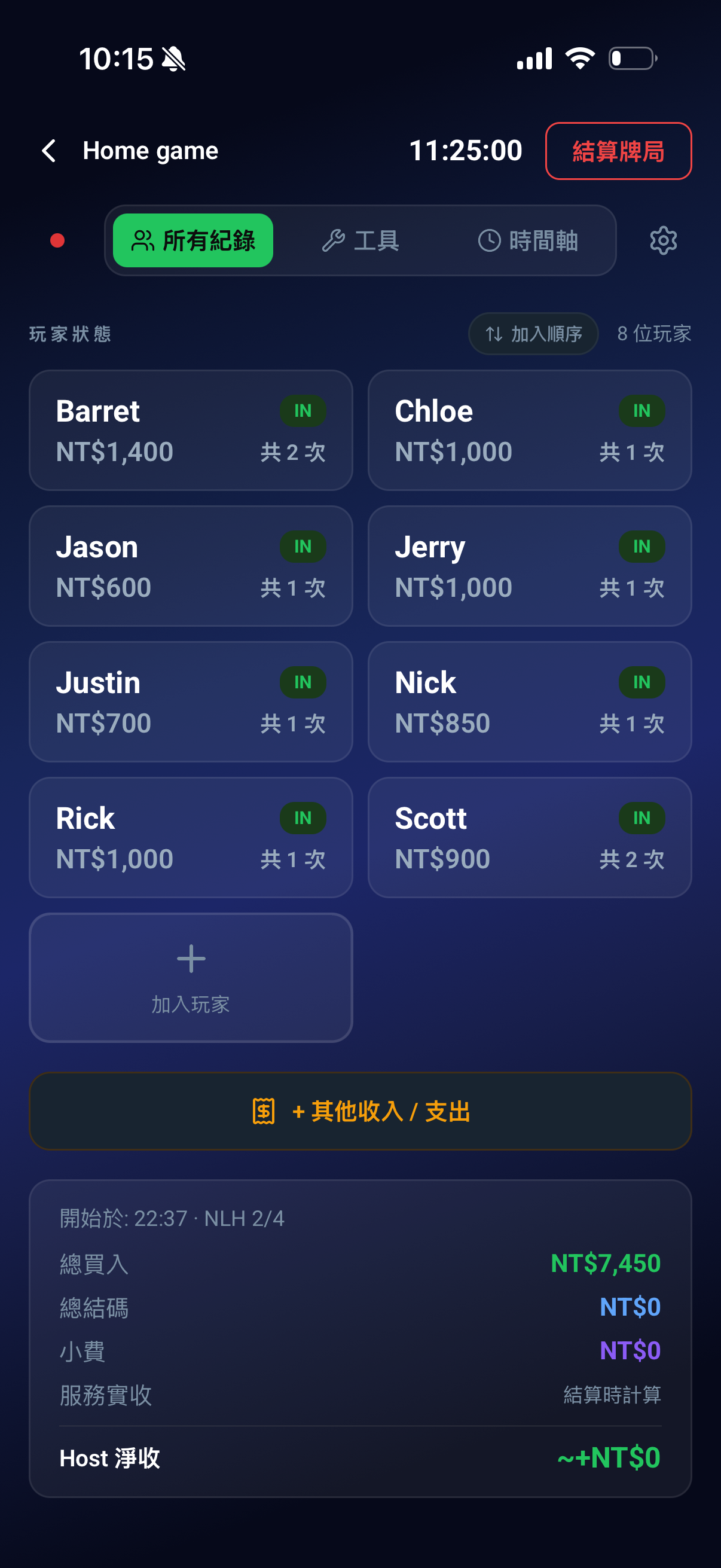Viewport: 721px width, 1568px height.
Task: Open Chloe's player card
Action: [x=529, y=431]
